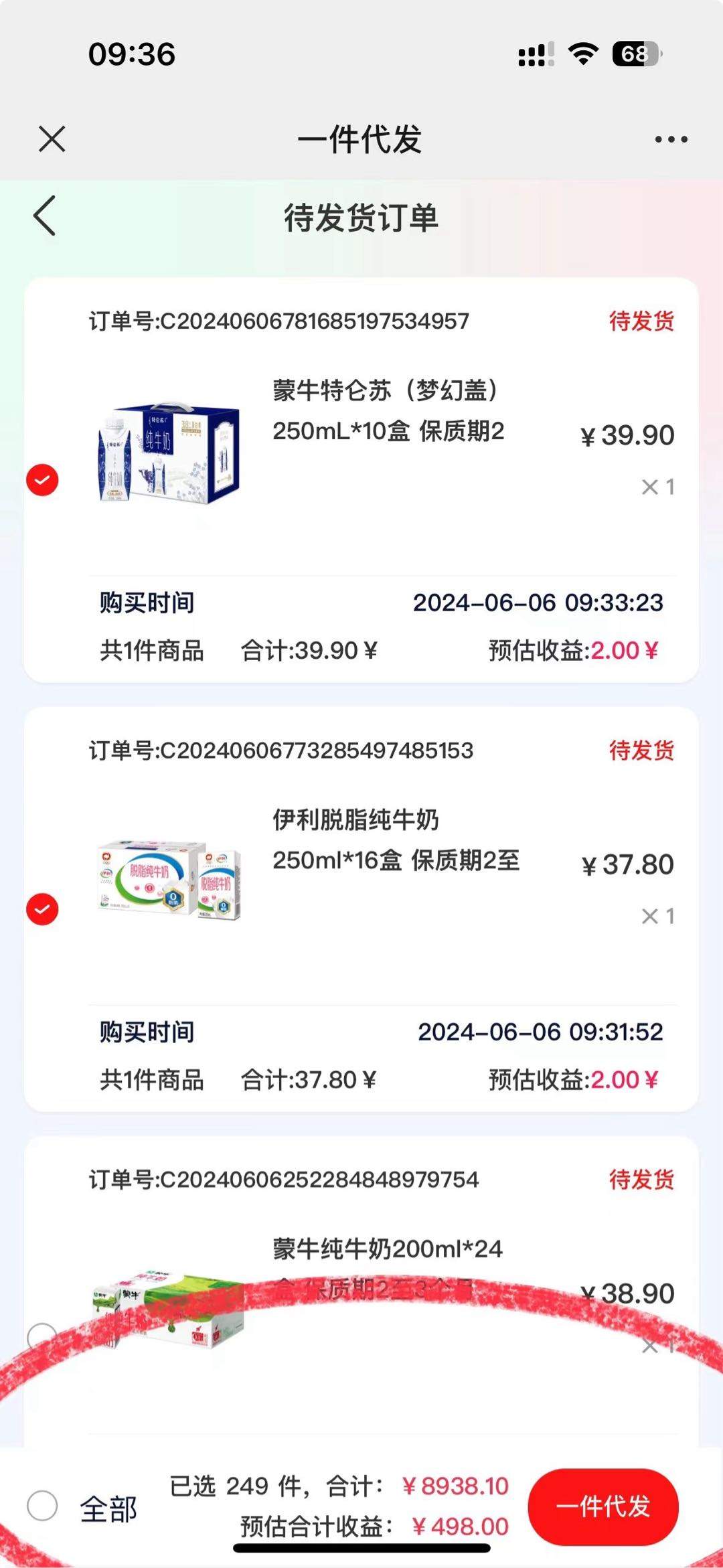The width and height of the screenshot is (723, 1568).
Task: Open the 伊利脱脂纯牛奶 order card
Action: (395, 840)
